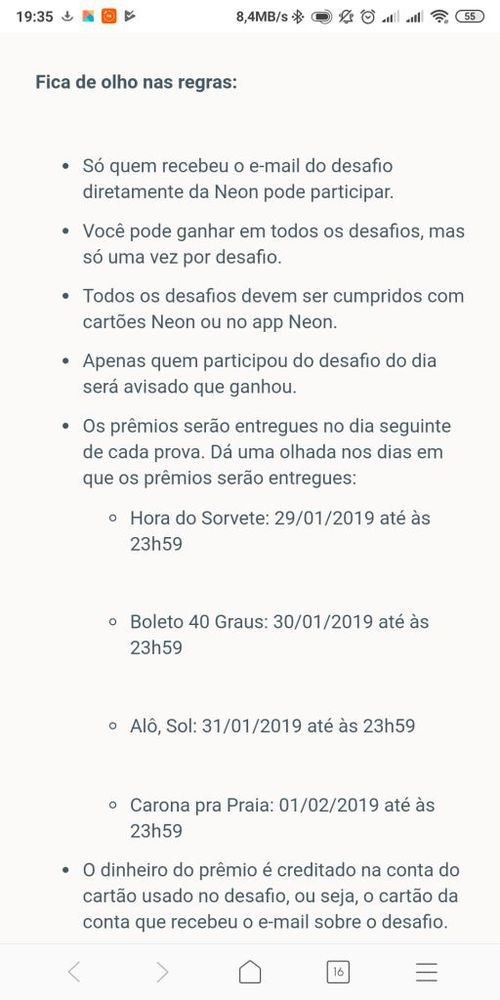Go forward to the next page
500x1000 pixels.
pyautogui.click(x=162, y=972)
